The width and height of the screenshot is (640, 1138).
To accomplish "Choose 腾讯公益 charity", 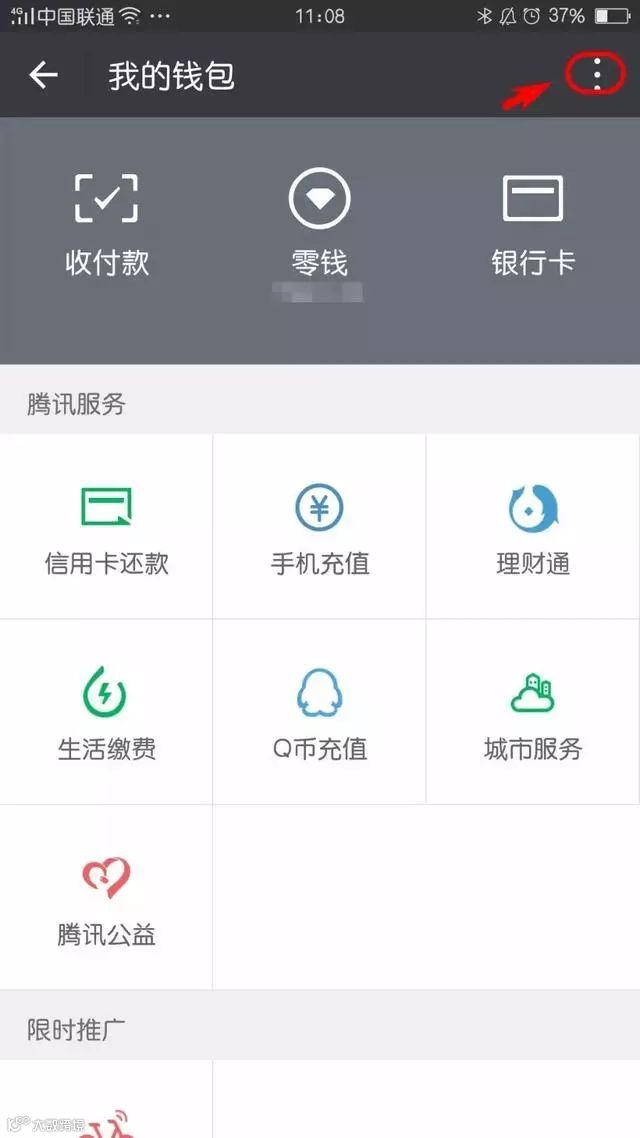I will [x=107, y=898].
